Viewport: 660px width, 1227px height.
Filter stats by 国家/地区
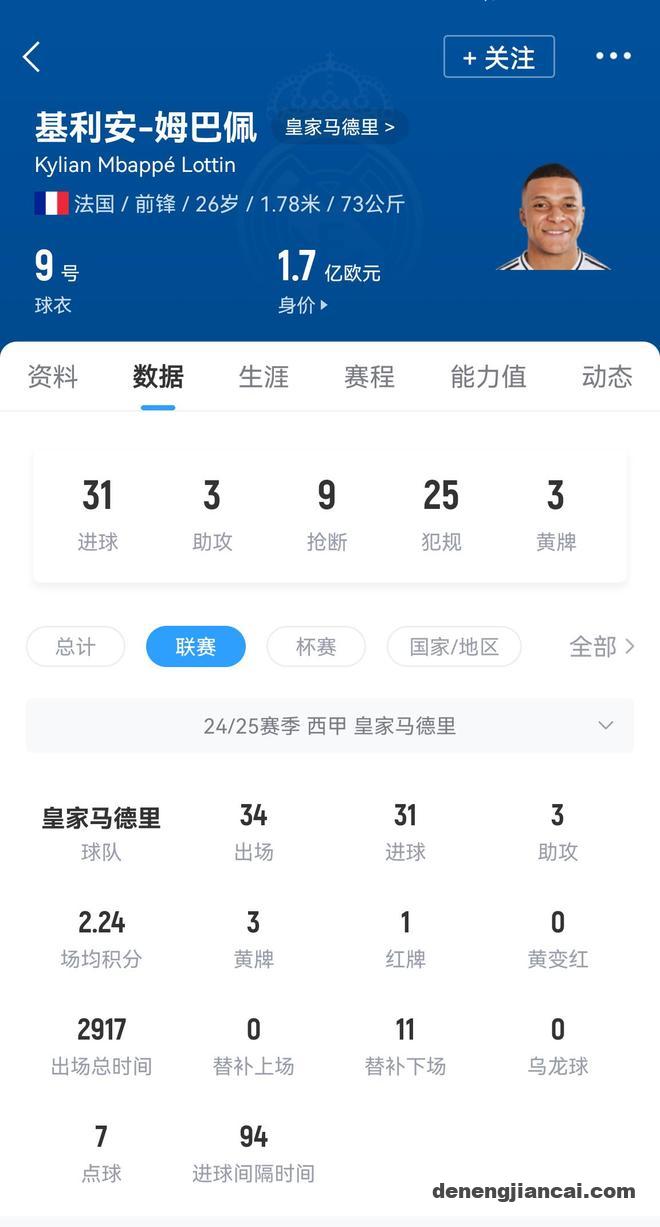454,647
